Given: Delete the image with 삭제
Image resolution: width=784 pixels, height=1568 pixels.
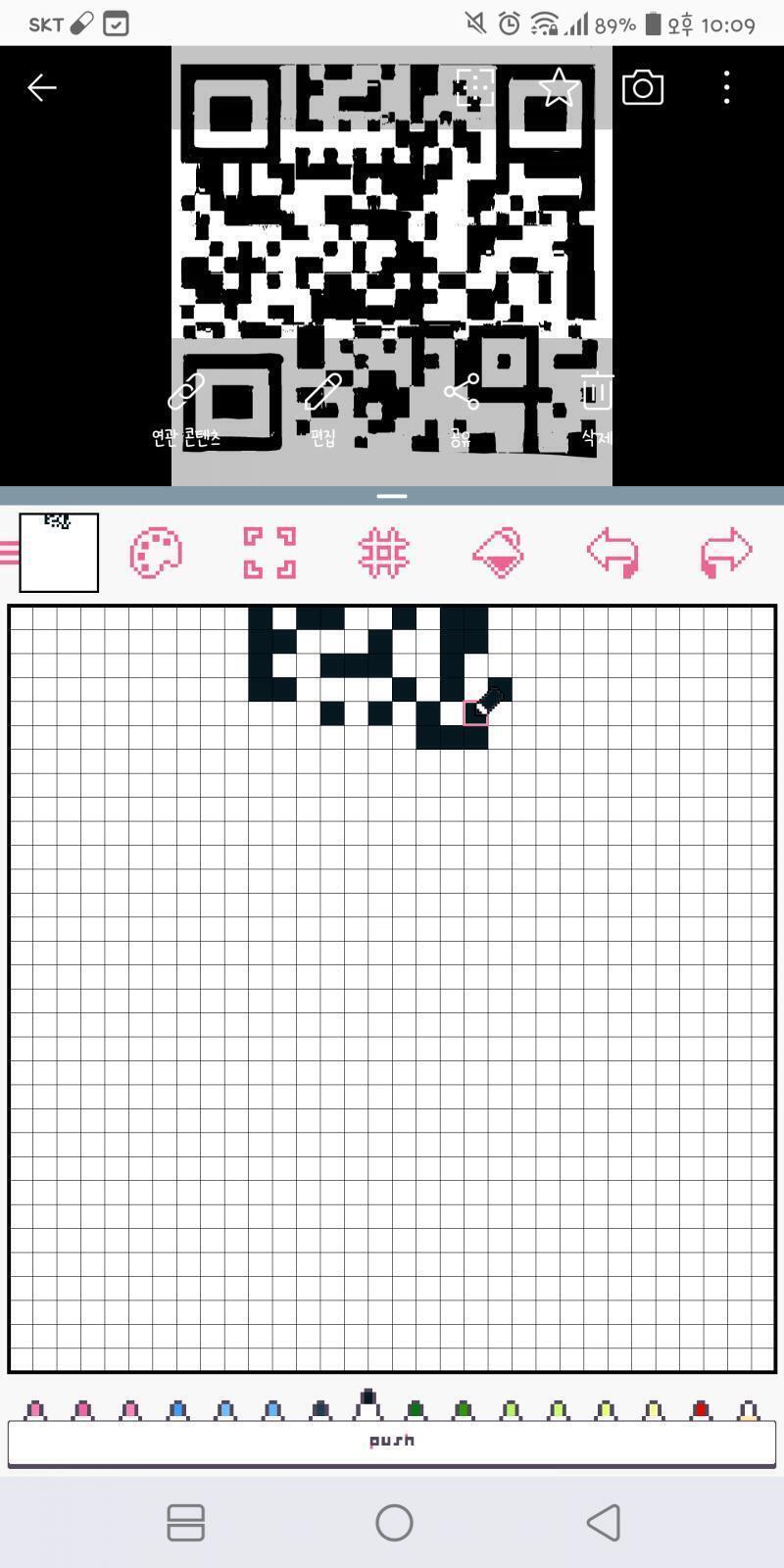Looking at the screenshot, I should click(596, 410).
